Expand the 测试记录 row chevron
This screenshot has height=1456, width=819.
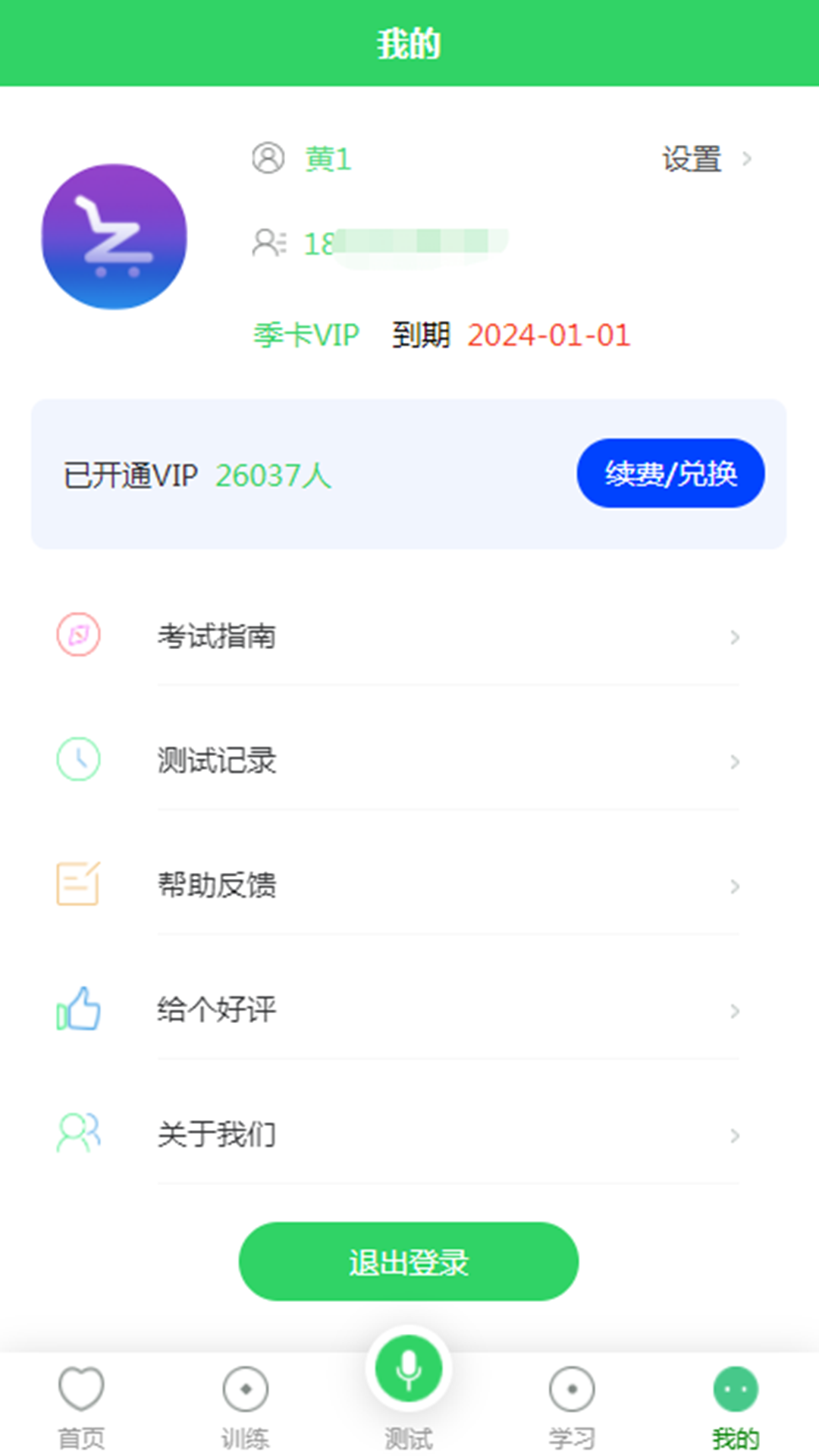pos(733,762)
